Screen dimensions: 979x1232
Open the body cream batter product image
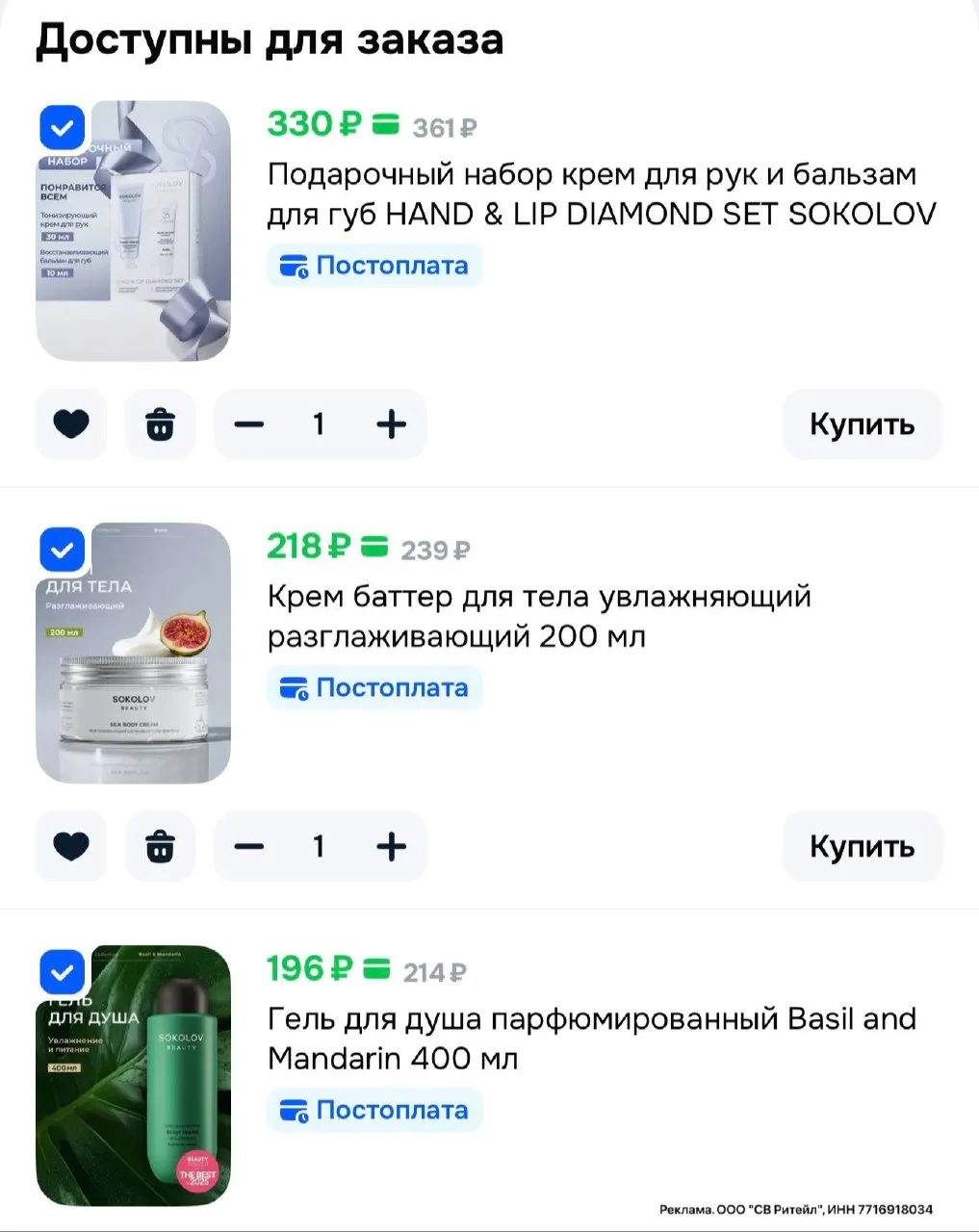133,654
